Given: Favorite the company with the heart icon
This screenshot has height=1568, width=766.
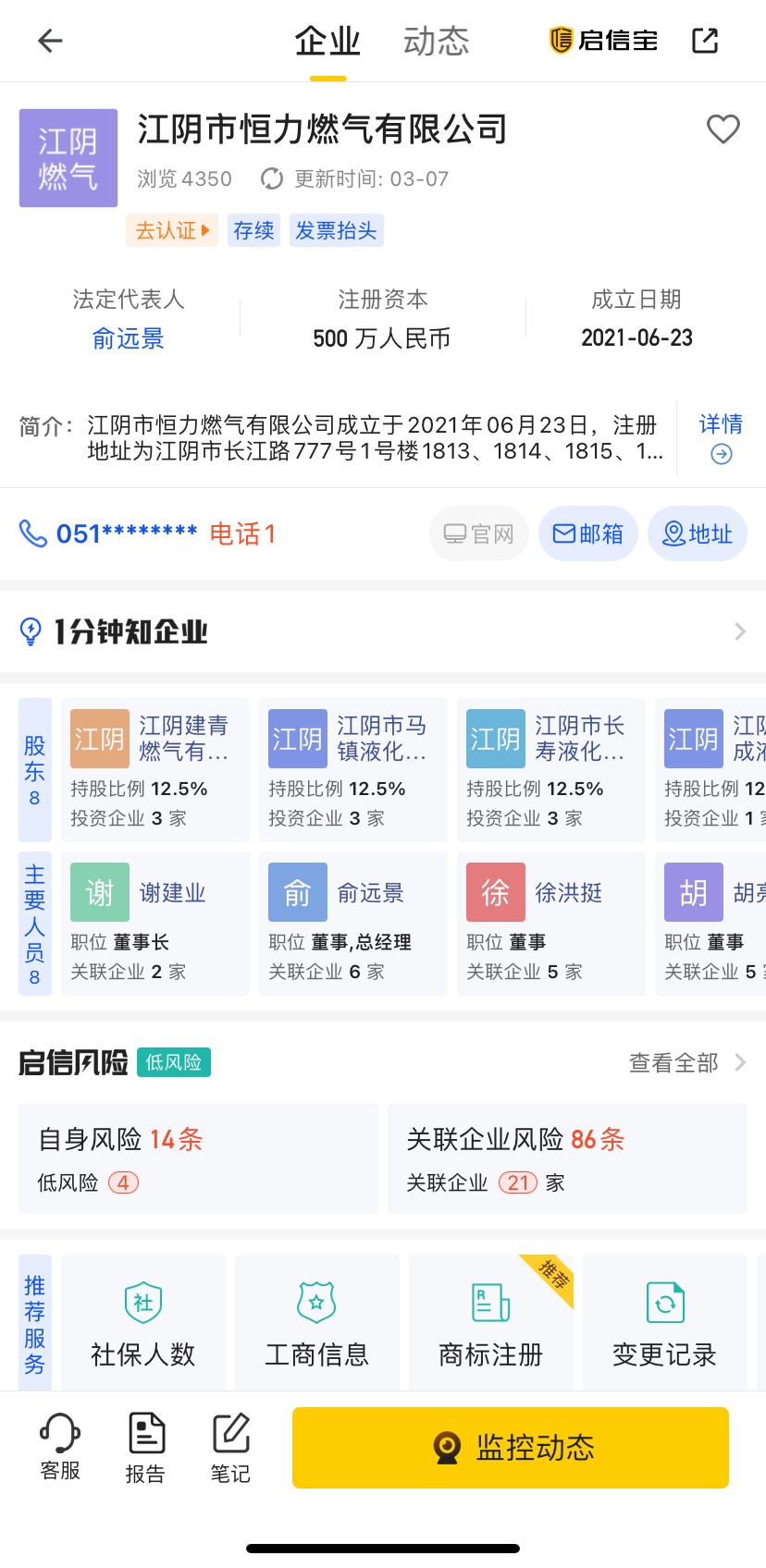Looking at the screenshot, I should coord(723,129).
